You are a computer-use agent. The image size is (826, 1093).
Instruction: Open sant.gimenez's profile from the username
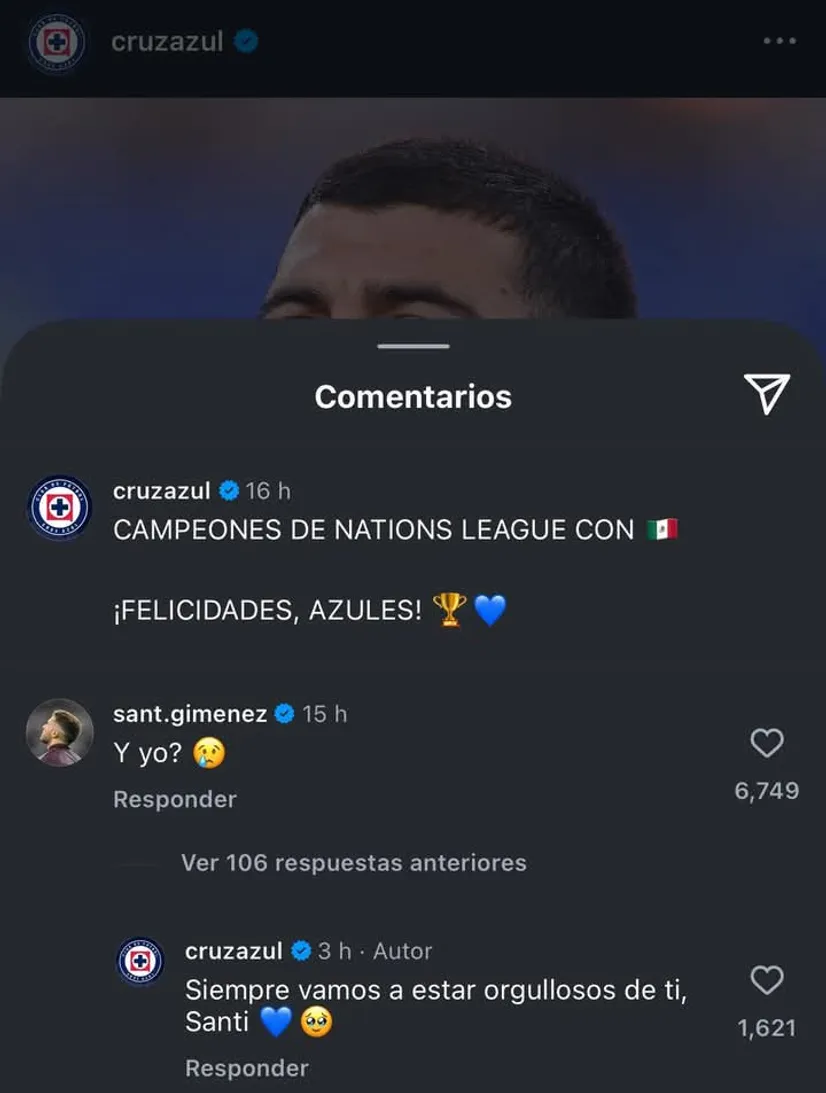[190, 714]
